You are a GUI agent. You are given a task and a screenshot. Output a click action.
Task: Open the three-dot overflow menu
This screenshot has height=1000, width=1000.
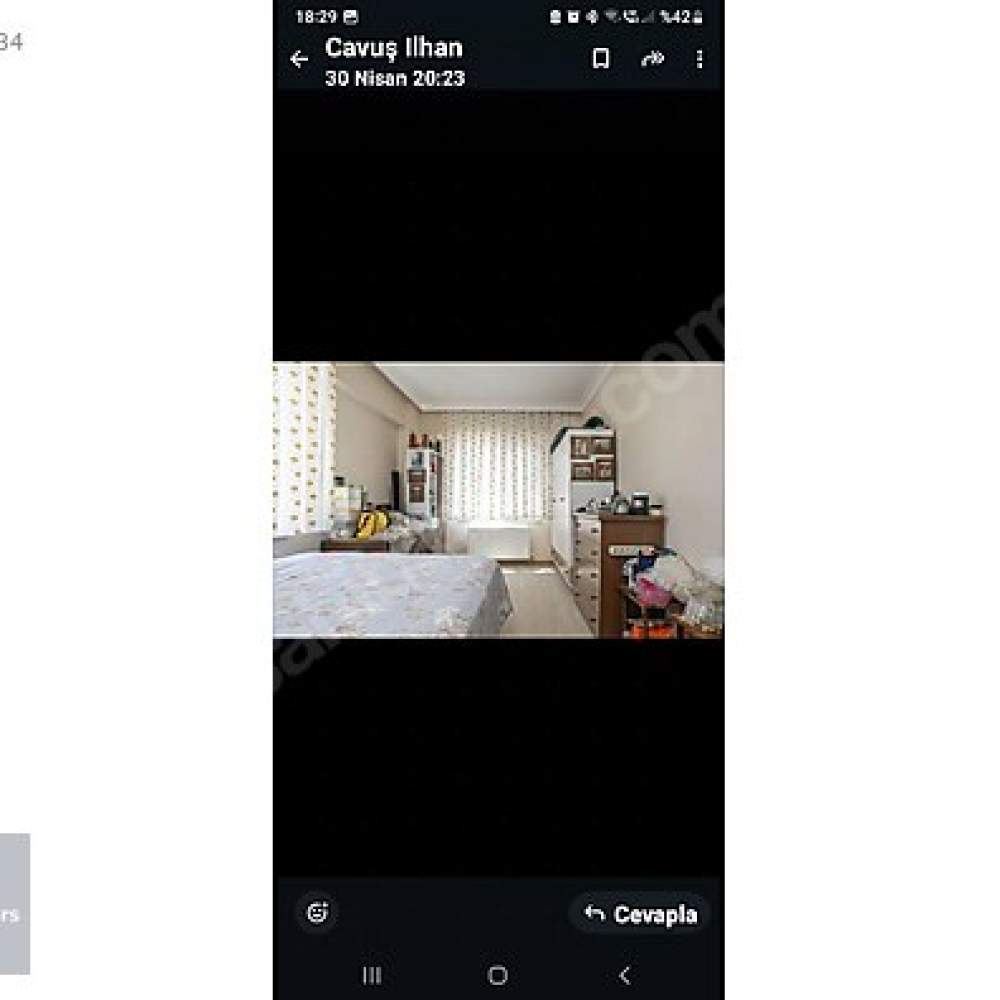[x=699, y=59]
